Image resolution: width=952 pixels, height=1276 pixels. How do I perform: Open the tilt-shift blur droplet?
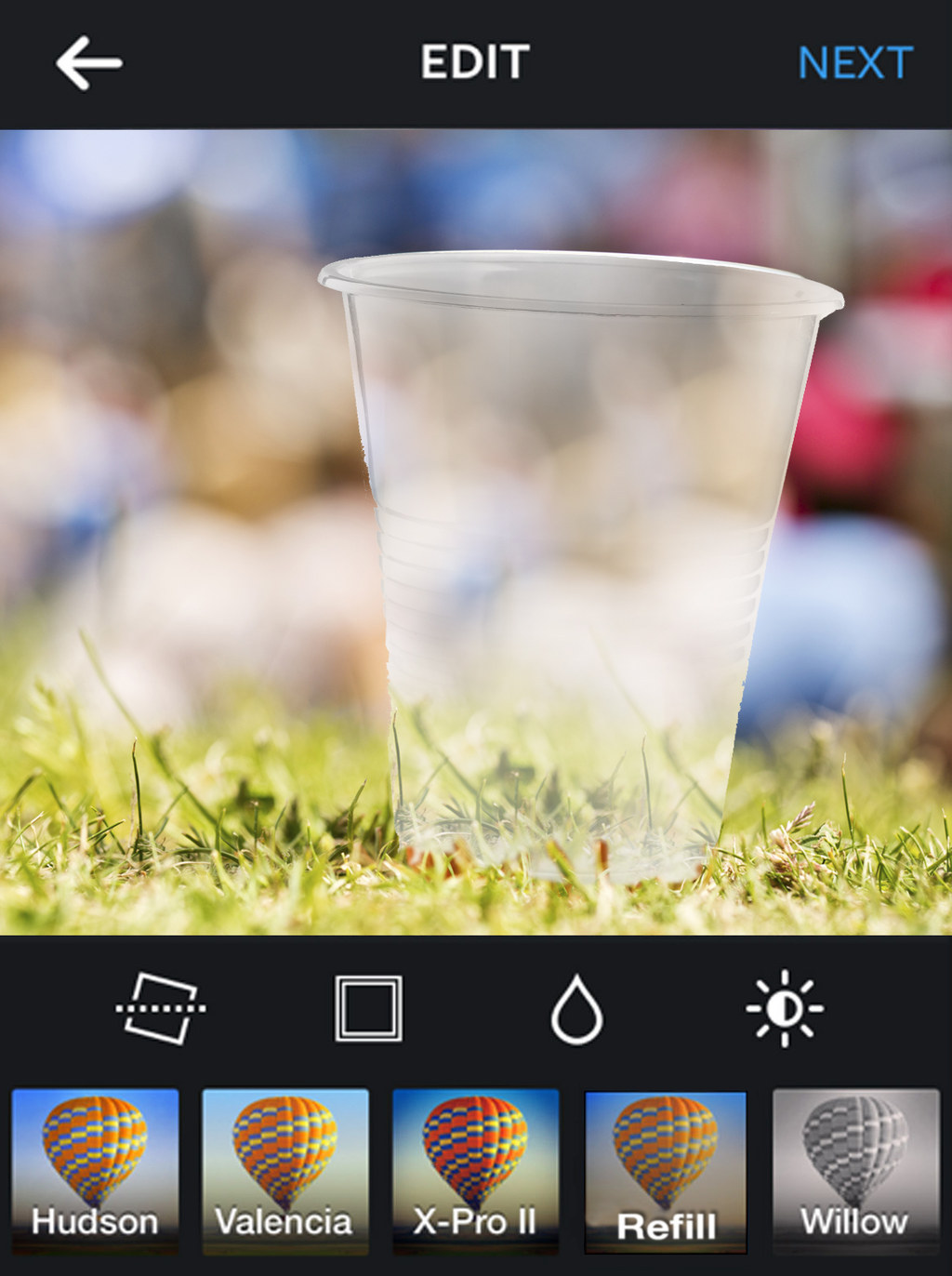pos(576,1009)
